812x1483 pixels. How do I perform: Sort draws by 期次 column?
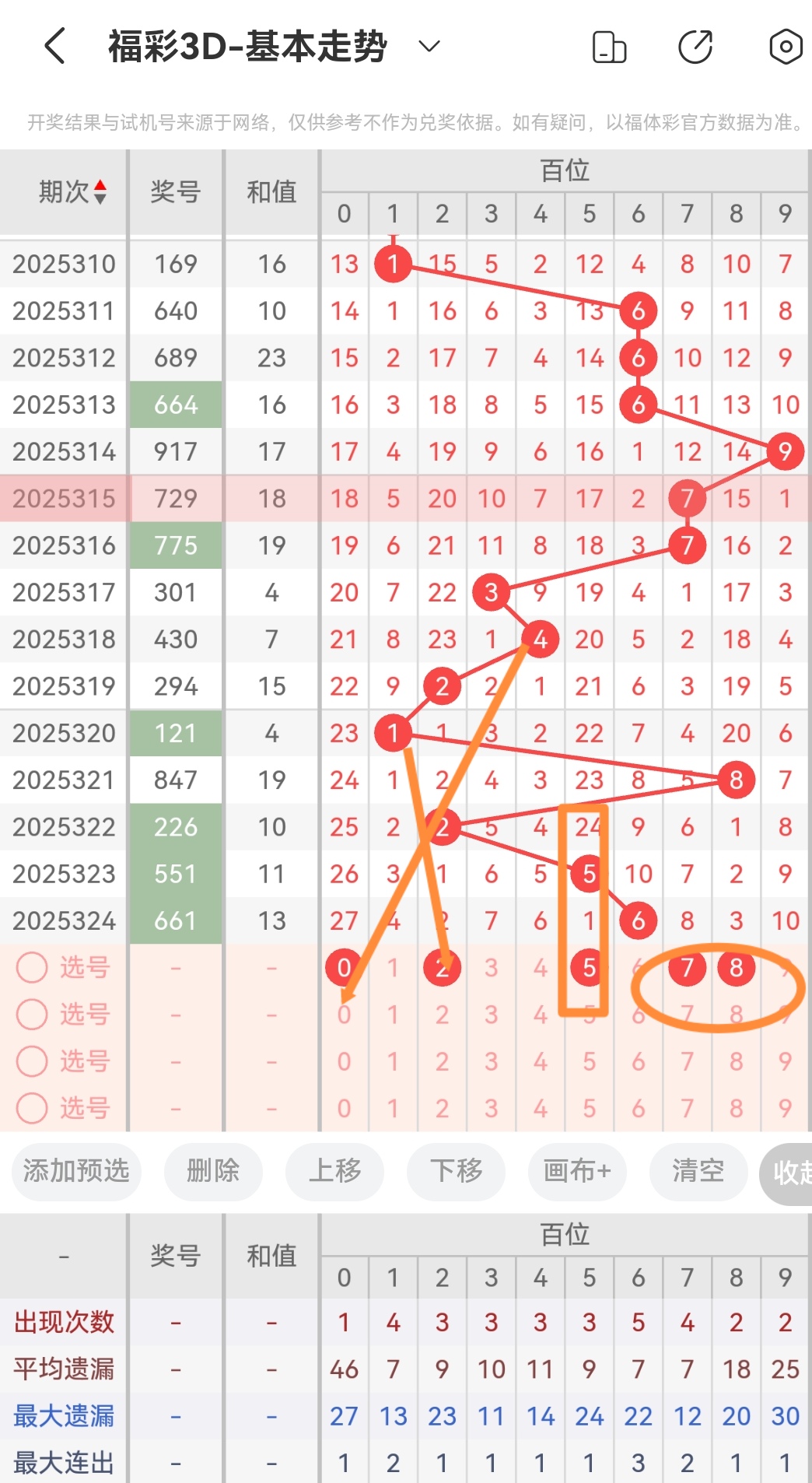pyautogui.click(x=72, y=191)
